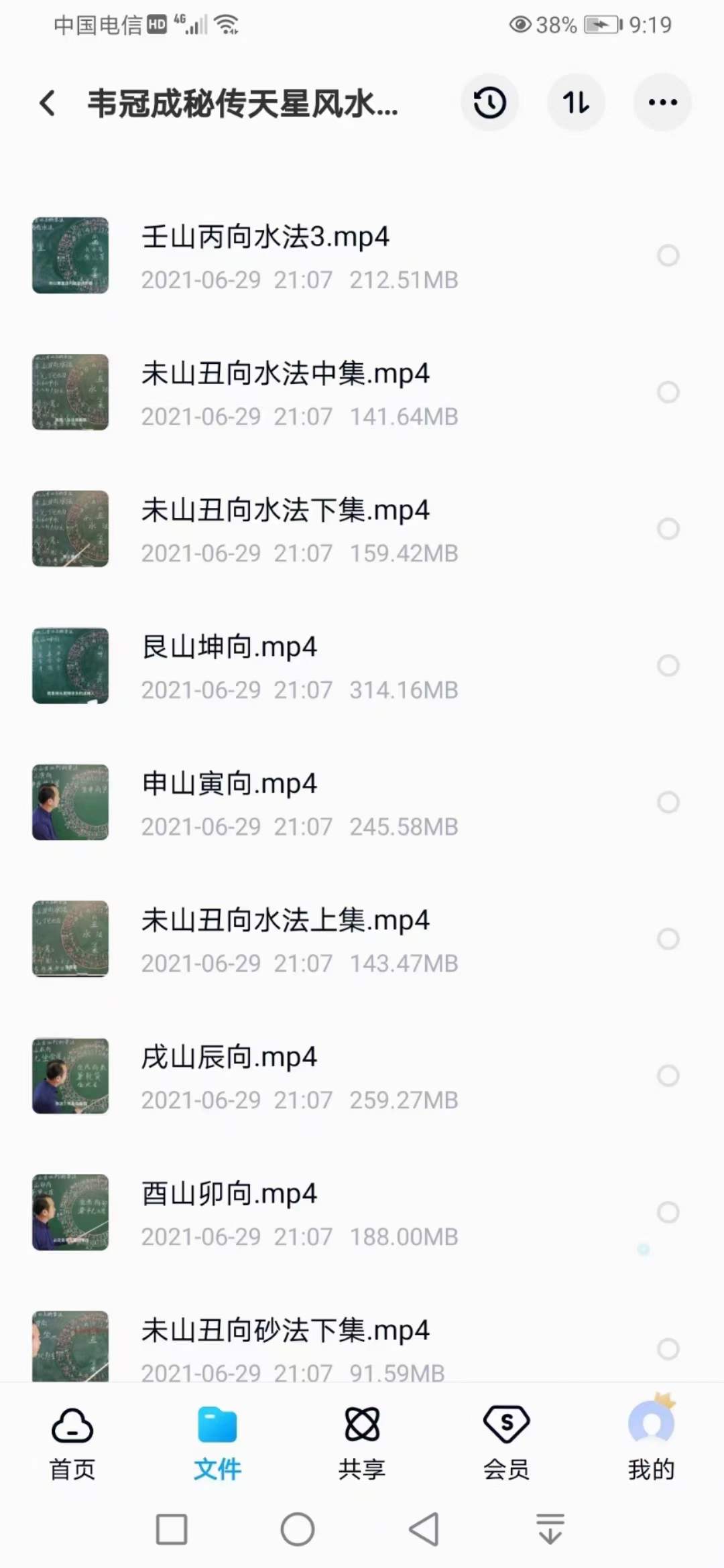
Task: Select the checkbox for 艮山坤向.mp4
Action: (668, 666)
